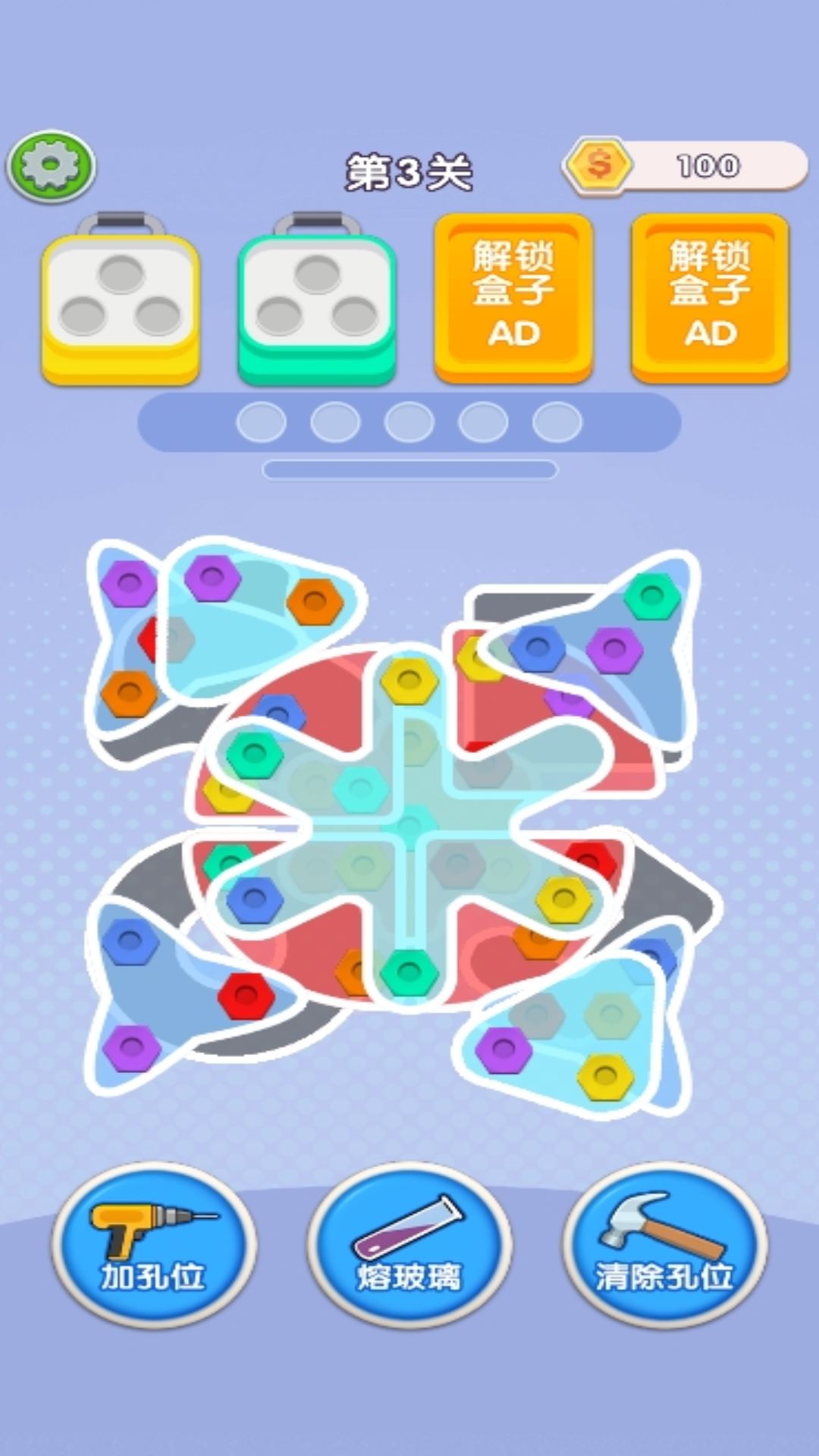Activate the 熔玻璃 melt glass power-up
Image resolution: width=819 pixels, height=1456 pixels.
(409, 1244)
